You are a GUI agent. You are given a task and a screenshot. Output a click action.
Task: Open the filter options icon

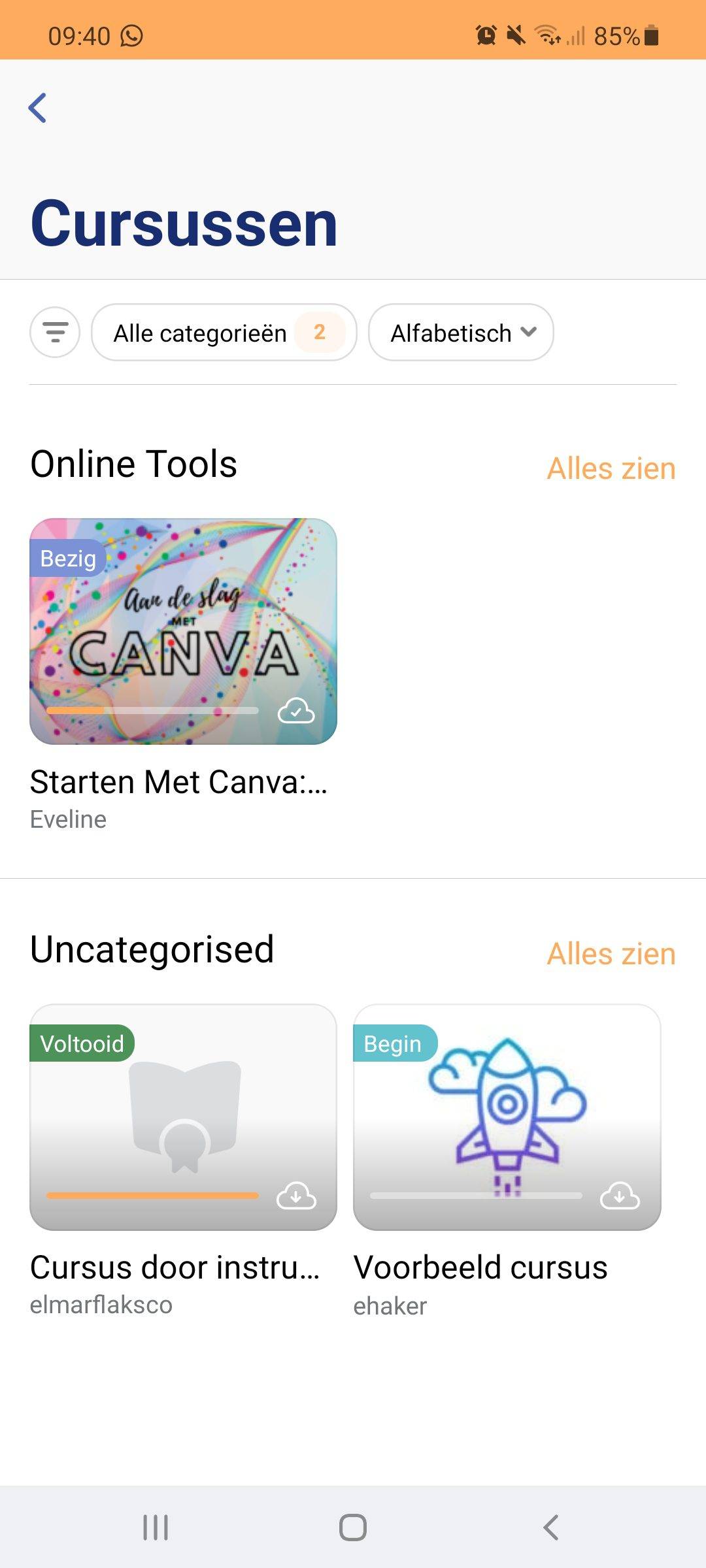[55, 333]
